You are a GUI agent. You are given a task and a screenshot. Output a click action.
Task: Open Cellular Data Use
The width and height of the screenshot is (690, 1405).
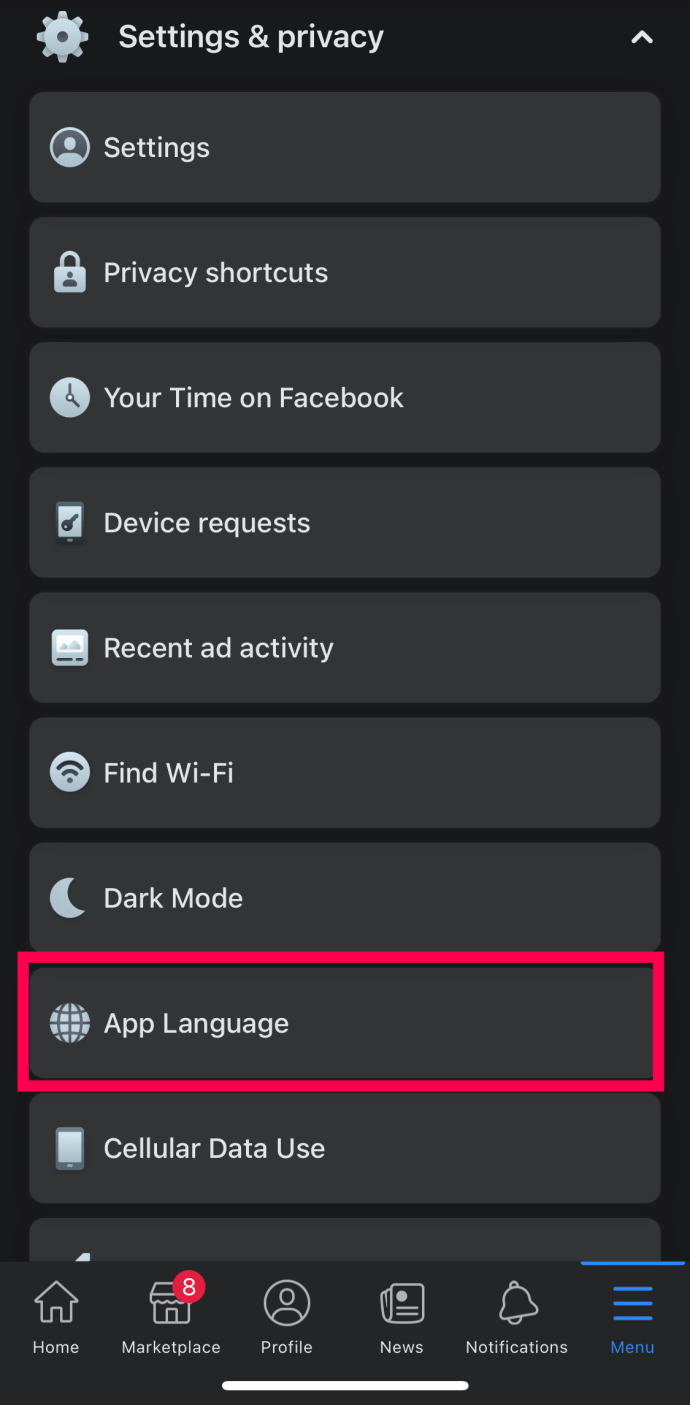click(344, 1148)
